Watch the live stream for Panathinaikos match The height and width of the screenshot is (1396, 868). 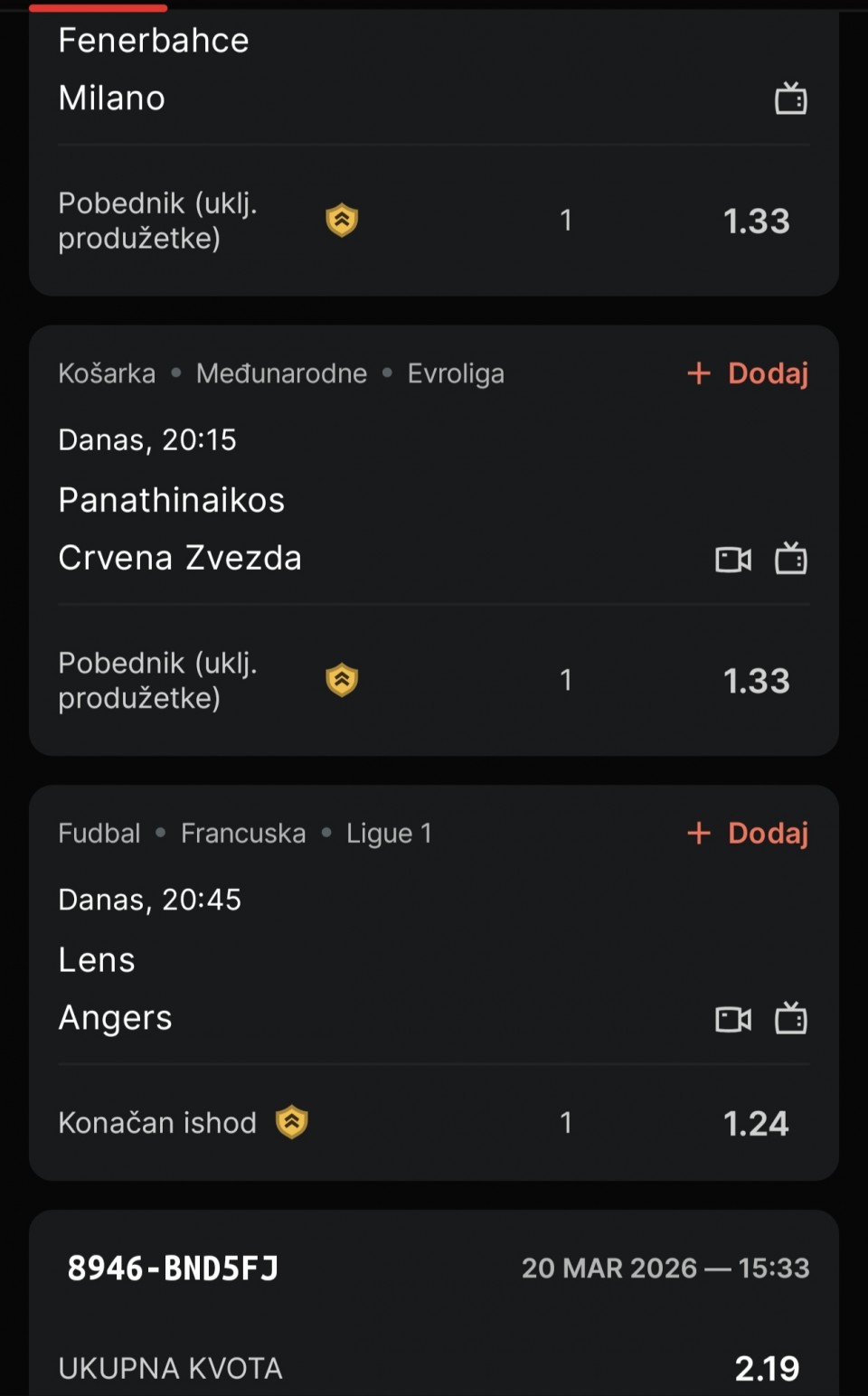pyautogui.click(x=733, y=559)
